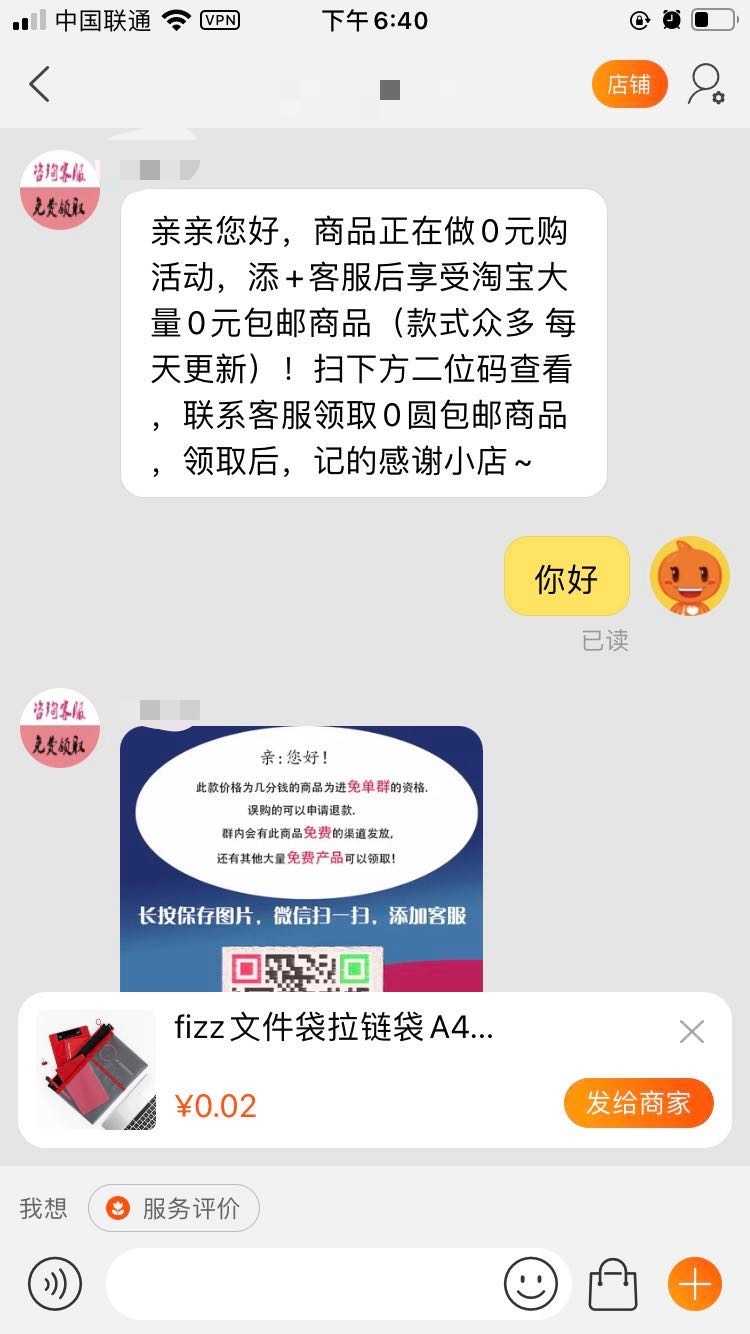Viewport: 750px width, 1334px height.
Task: Open the 店铺 store button
Action: click(x=629, y=85)
